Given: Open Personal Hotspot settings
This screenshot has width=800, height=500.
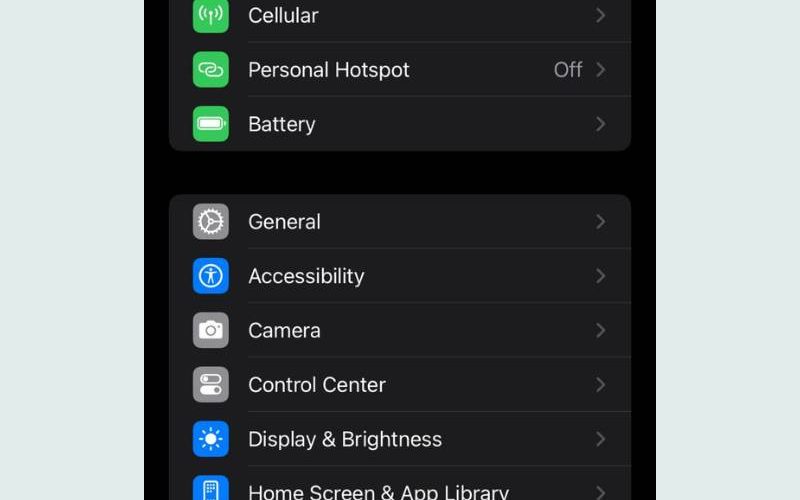Looking at the screenshot, I should (400, 70).
